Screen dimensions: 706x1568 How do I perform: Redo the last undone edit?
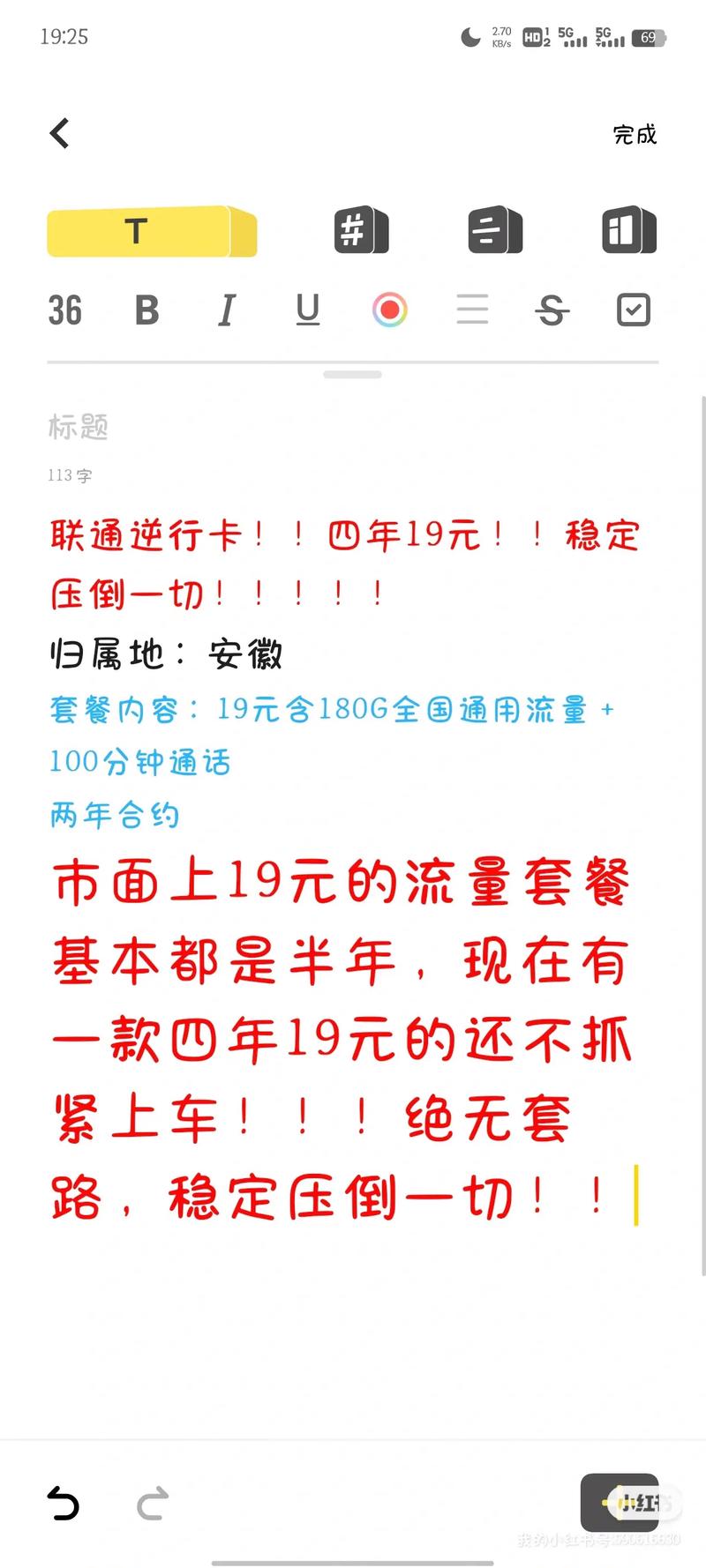(153, 1504)
